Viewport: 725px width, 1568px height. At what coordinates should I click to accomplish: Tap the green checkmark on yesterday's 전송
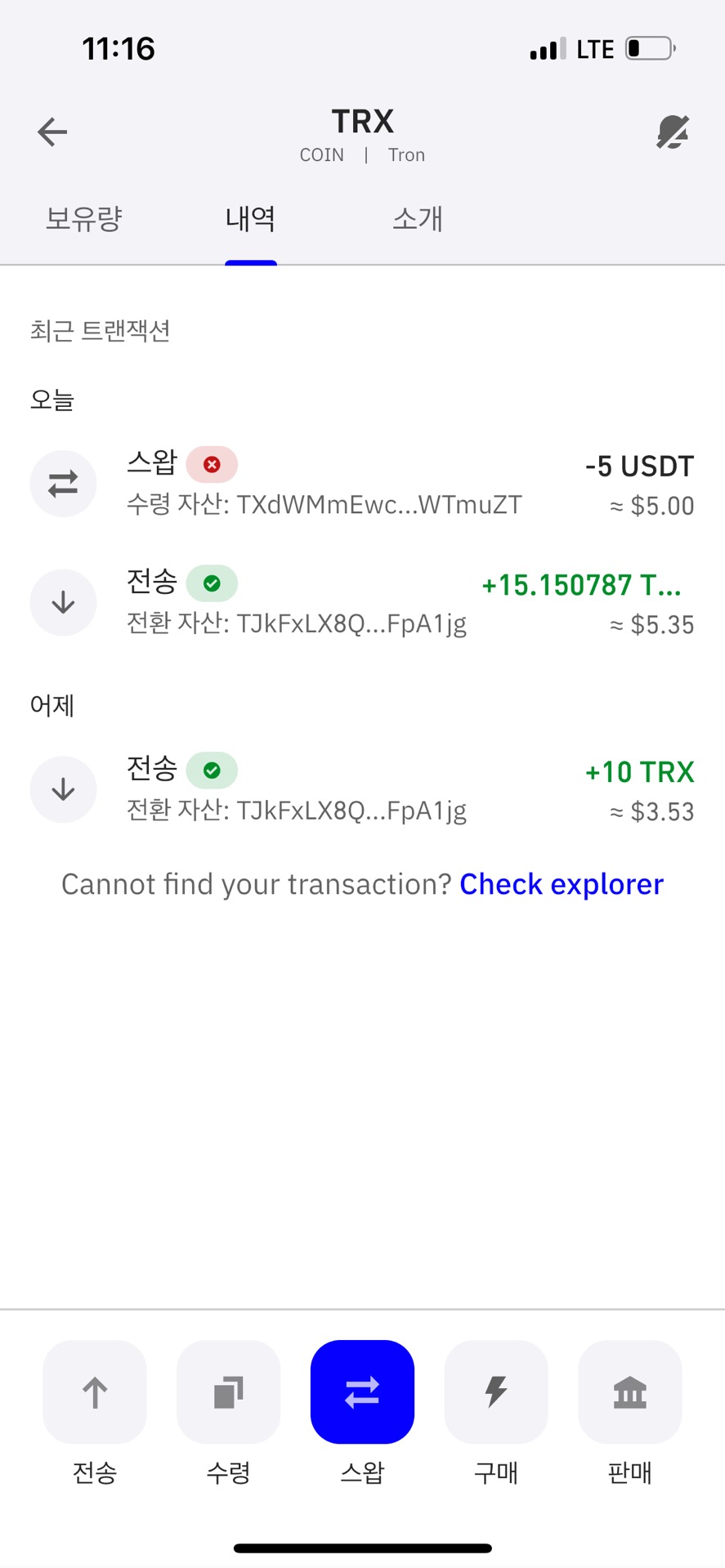click(212, 770)
